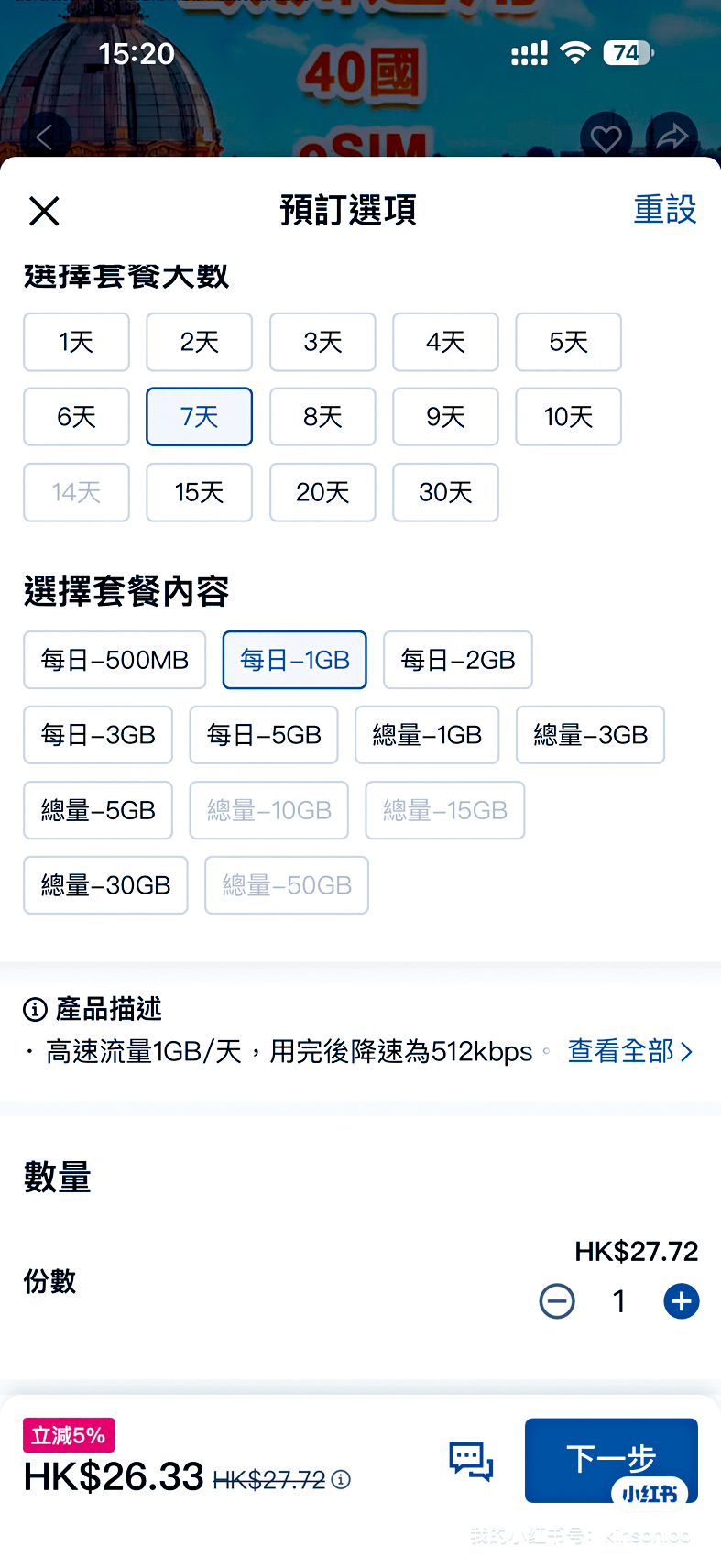Viewport: 721px width, 1568px height.
Task: Proceed with the 下一步 button
Action: click(611, 1459)
